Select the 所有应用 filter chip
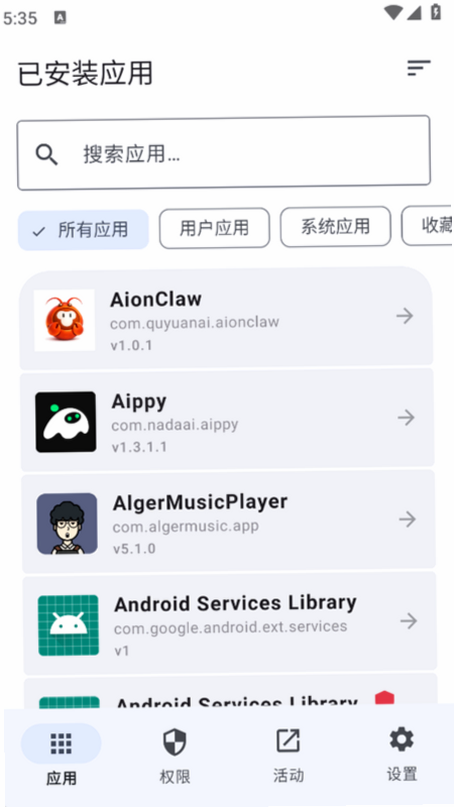This screenshot has width=454, height=807. [83, 230]
